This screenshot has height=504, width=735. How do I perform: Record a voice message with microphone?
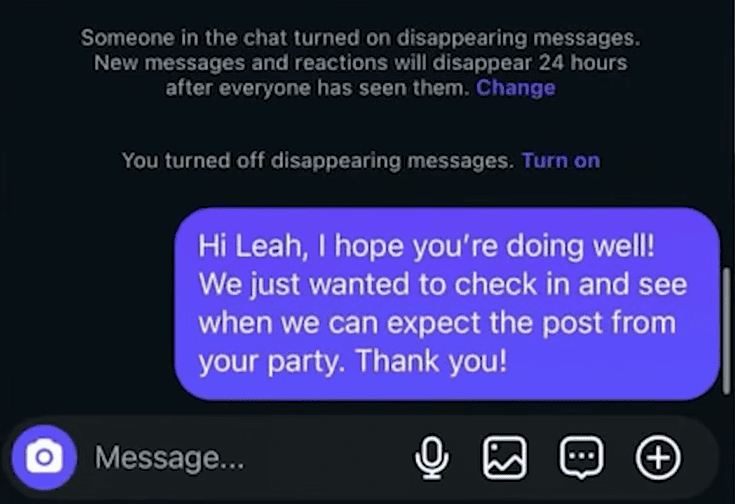[431, 458]
